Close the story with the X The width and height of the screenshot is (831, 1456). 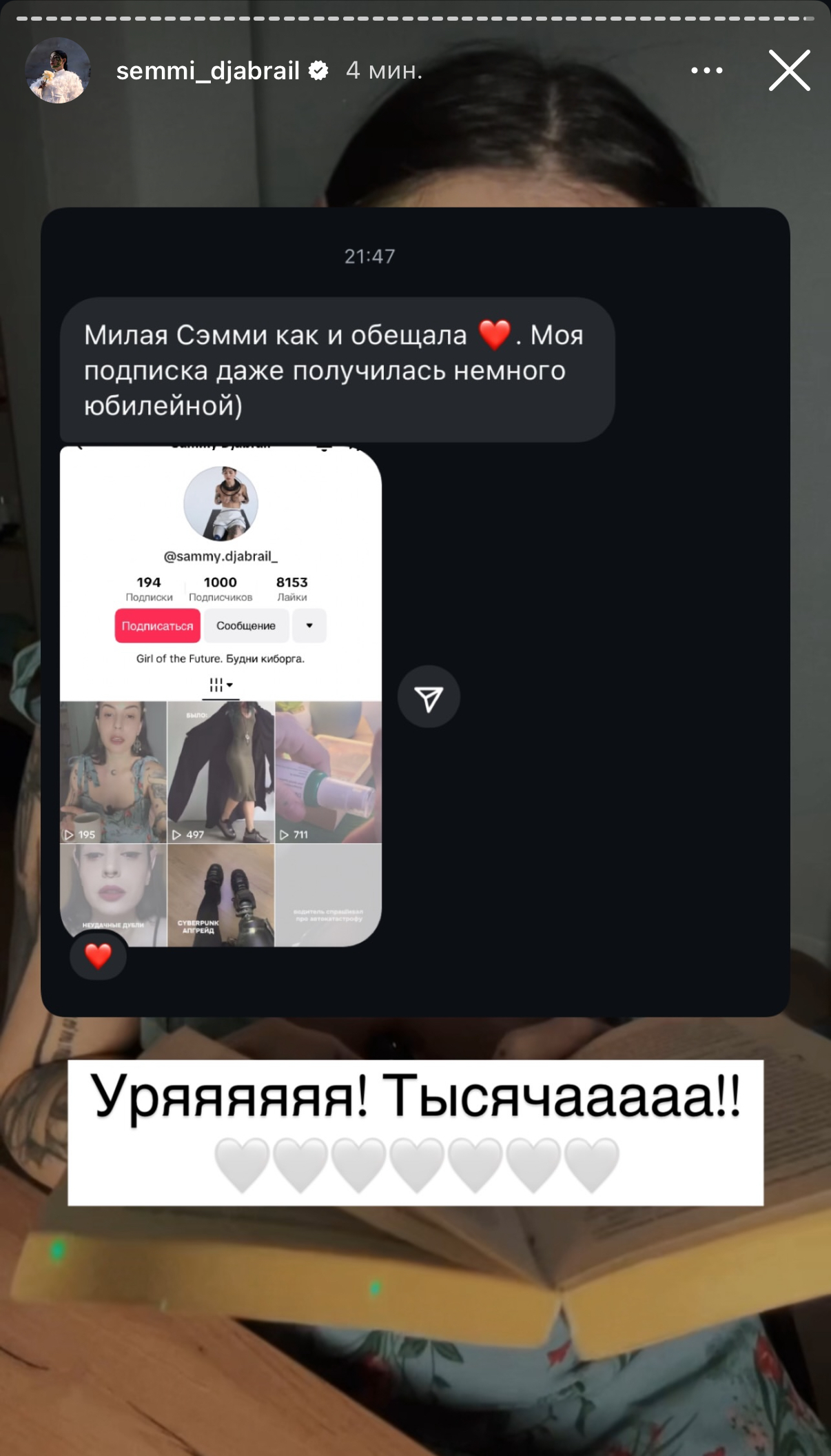pyautogui.click(x=789, y=70)
